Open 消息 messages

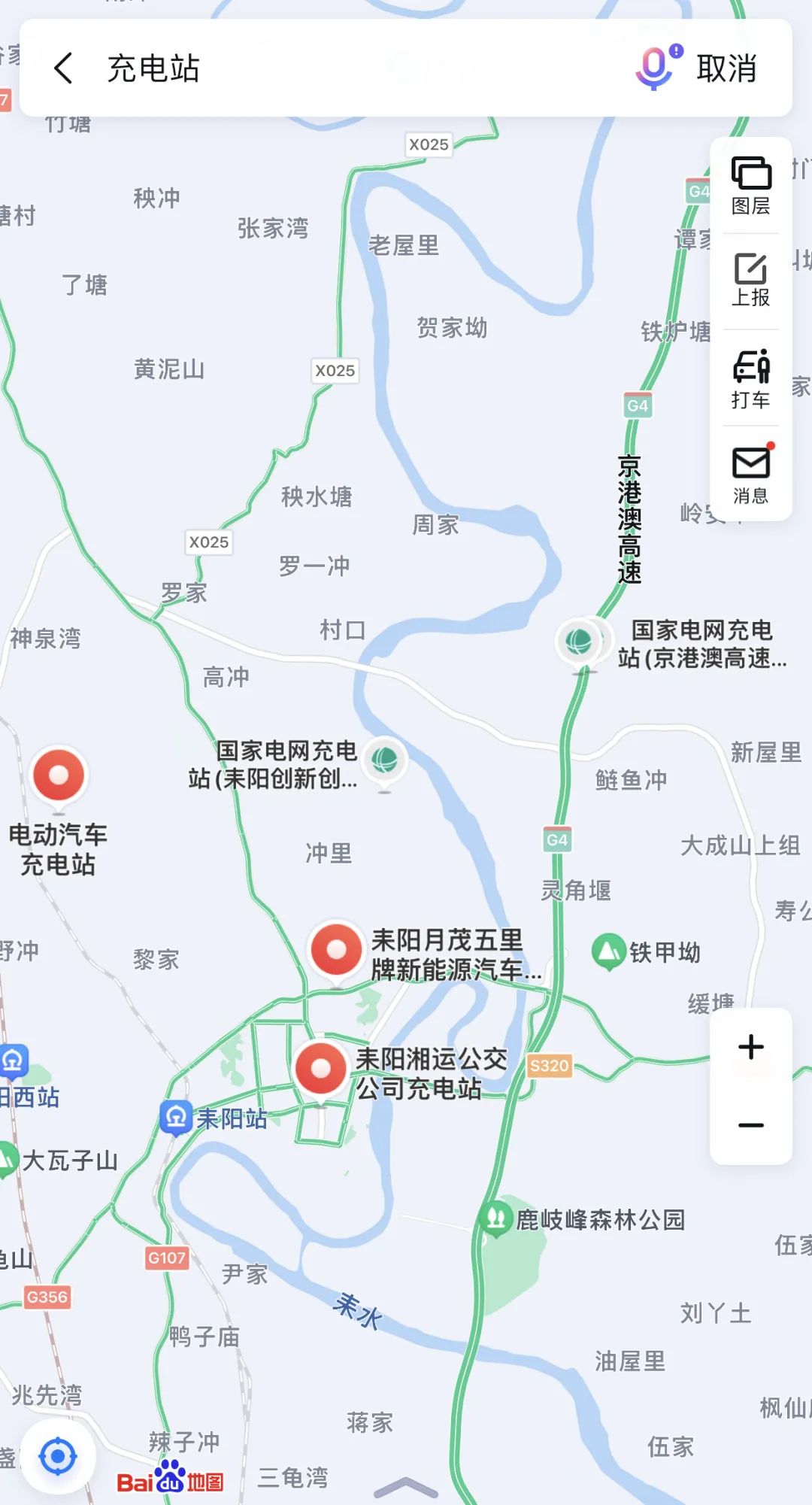point(750,474)
